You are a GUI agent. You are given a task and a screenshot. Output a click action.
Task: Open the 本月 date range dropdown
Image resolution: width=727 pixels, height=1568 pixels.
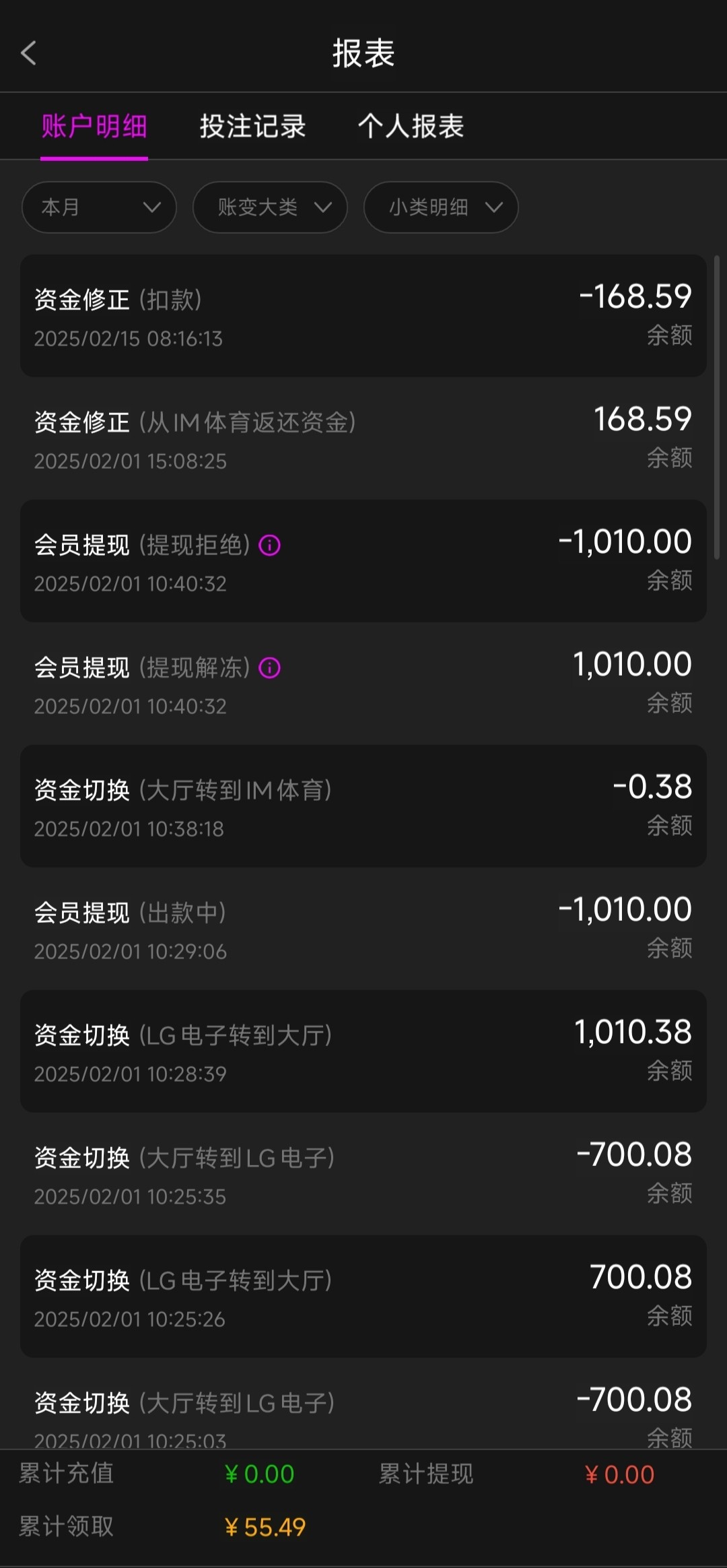coord(99,207)
